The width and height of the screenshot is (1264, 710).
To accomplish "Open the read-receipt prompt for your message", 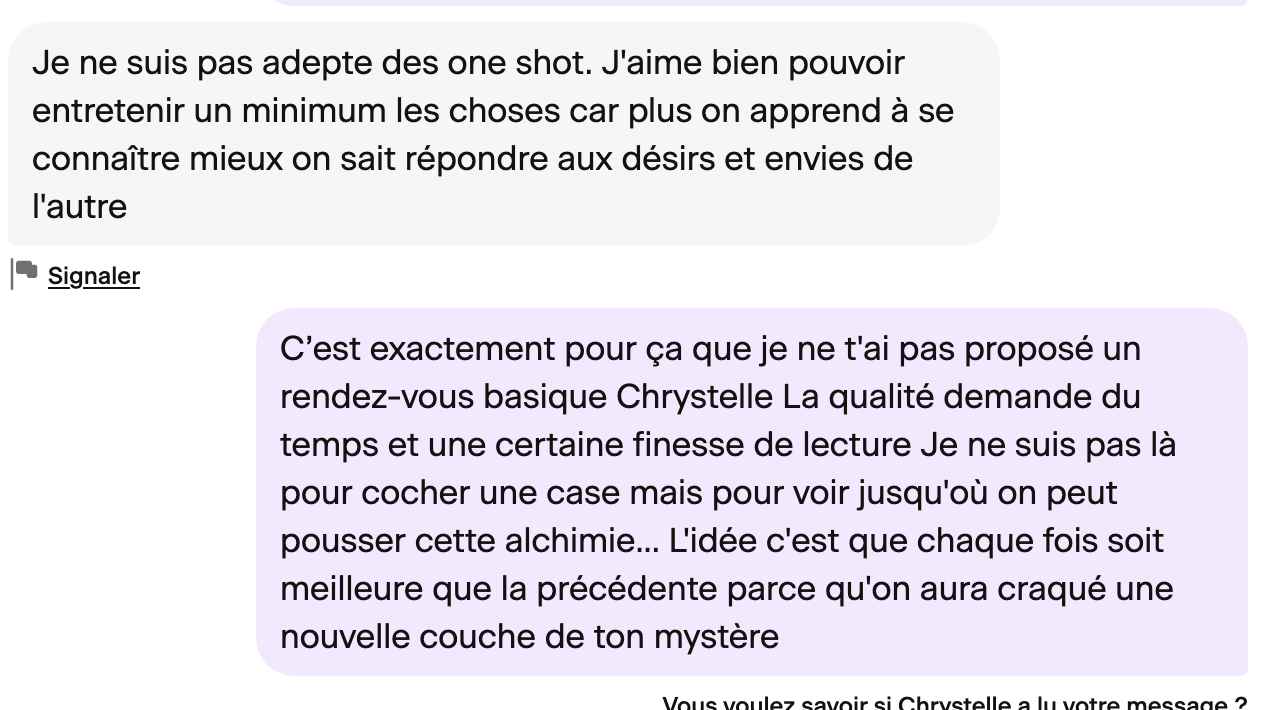I will click(x=953, y=702).
